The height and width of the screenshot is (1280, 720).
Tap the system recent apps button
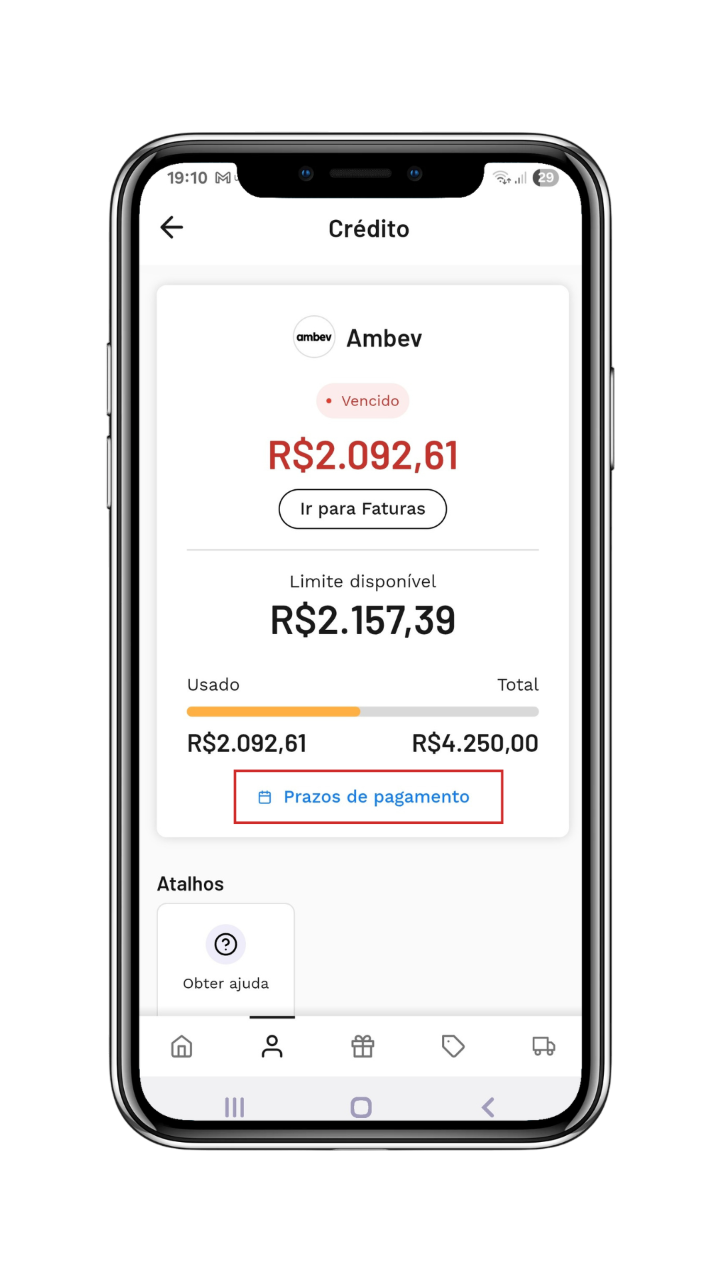click(235, 1107)
